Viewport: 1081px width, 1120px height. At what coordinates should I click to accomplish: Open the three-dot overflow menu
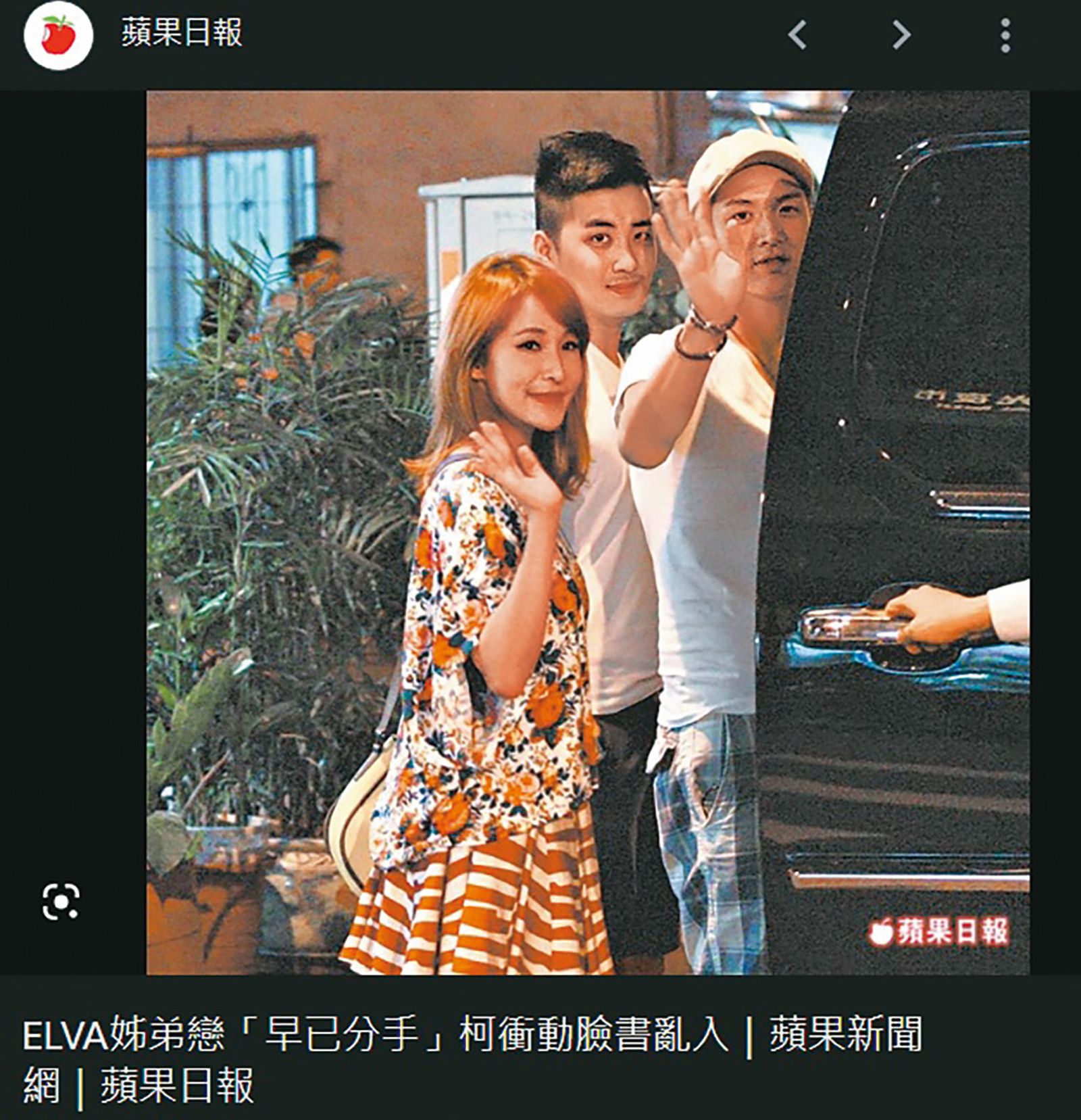1005,35
